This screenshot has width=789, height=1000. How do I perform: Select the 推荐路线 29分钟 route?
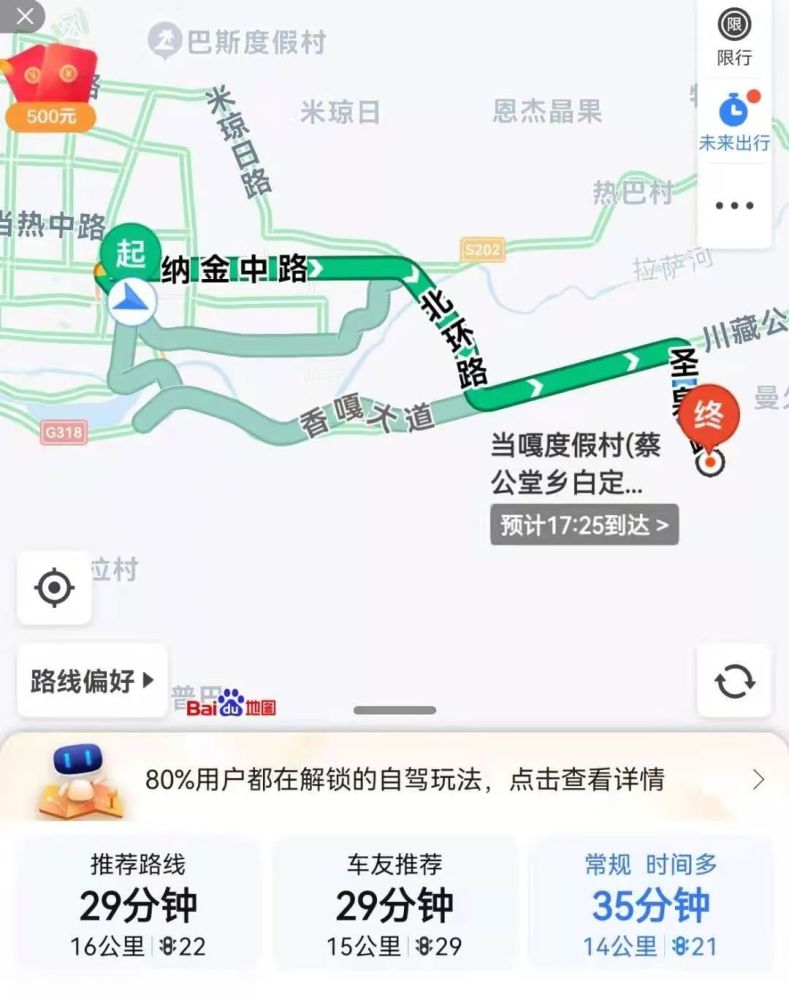[x=138, y=905]
